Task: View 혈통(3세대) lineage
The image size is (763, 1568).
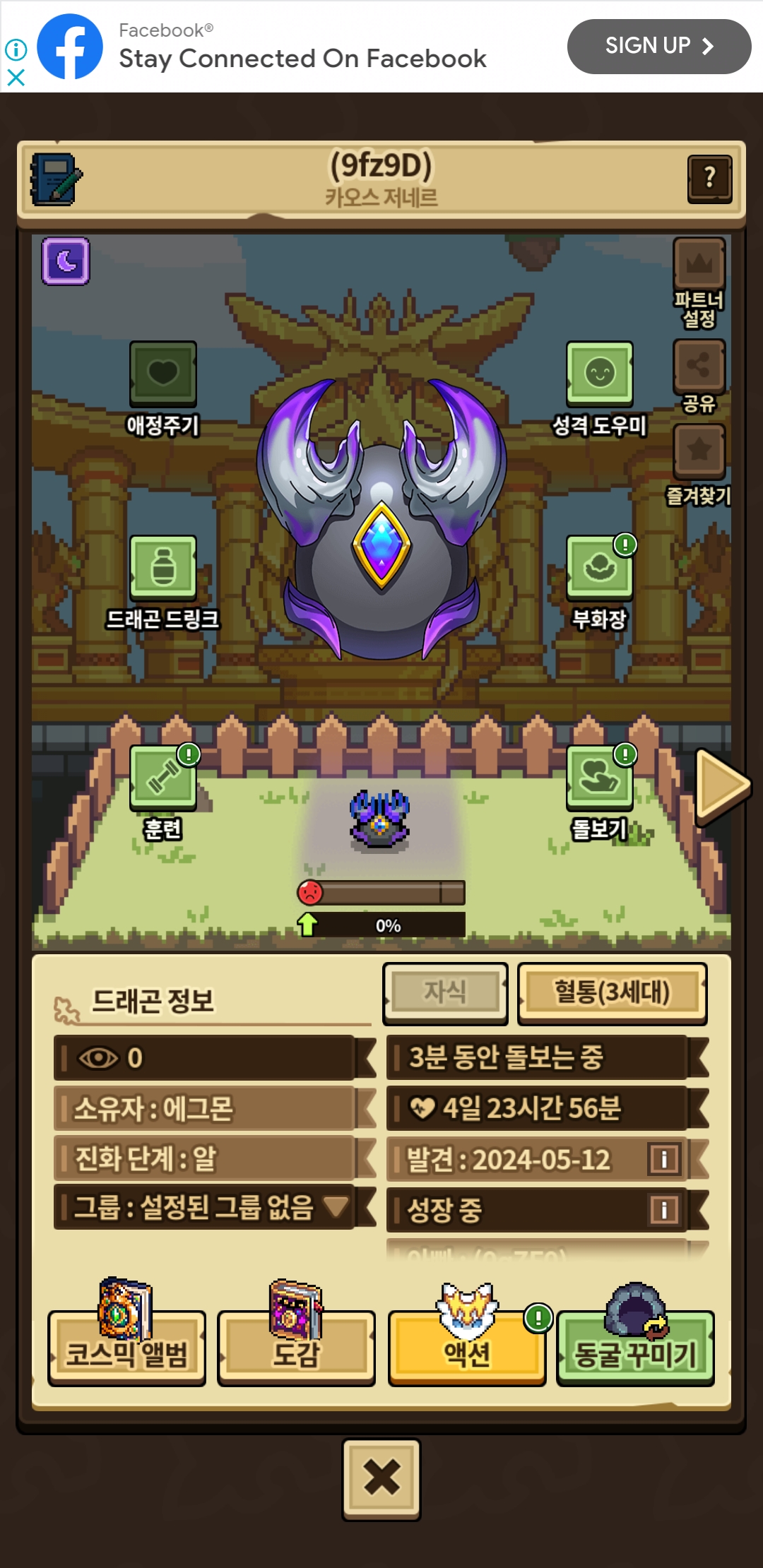Action: pyautogui.click(x=612, y=992)
